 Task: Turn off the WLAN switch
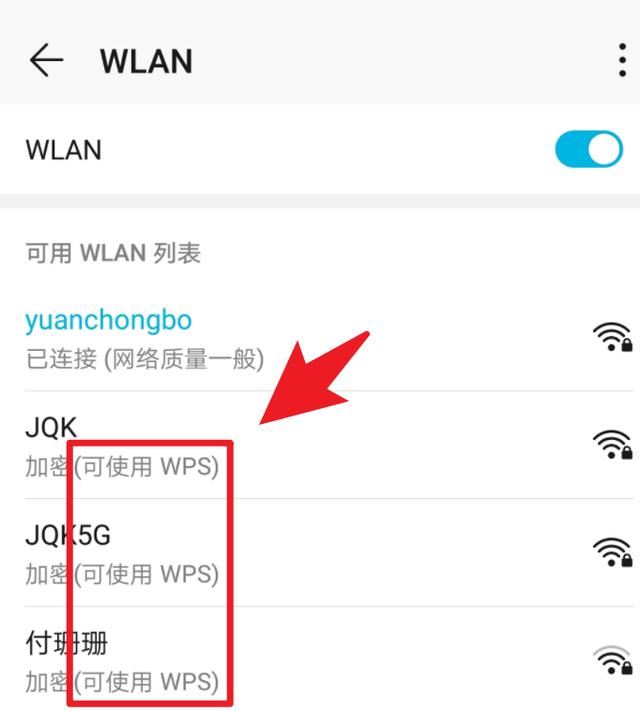pyautogui.click(x=588, y=150)
